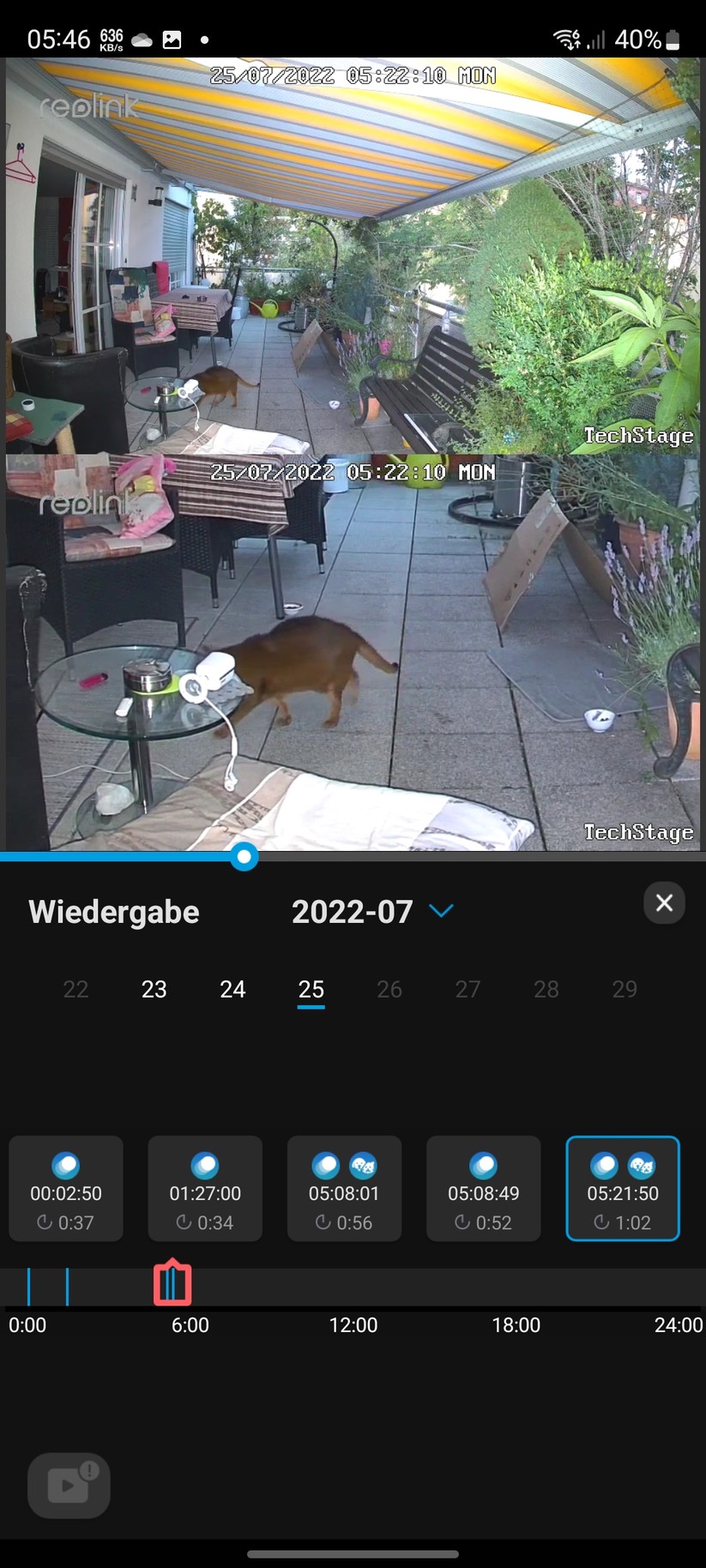Tap the video alert icon at the bottom
706x1568 pixels.
69,1485
